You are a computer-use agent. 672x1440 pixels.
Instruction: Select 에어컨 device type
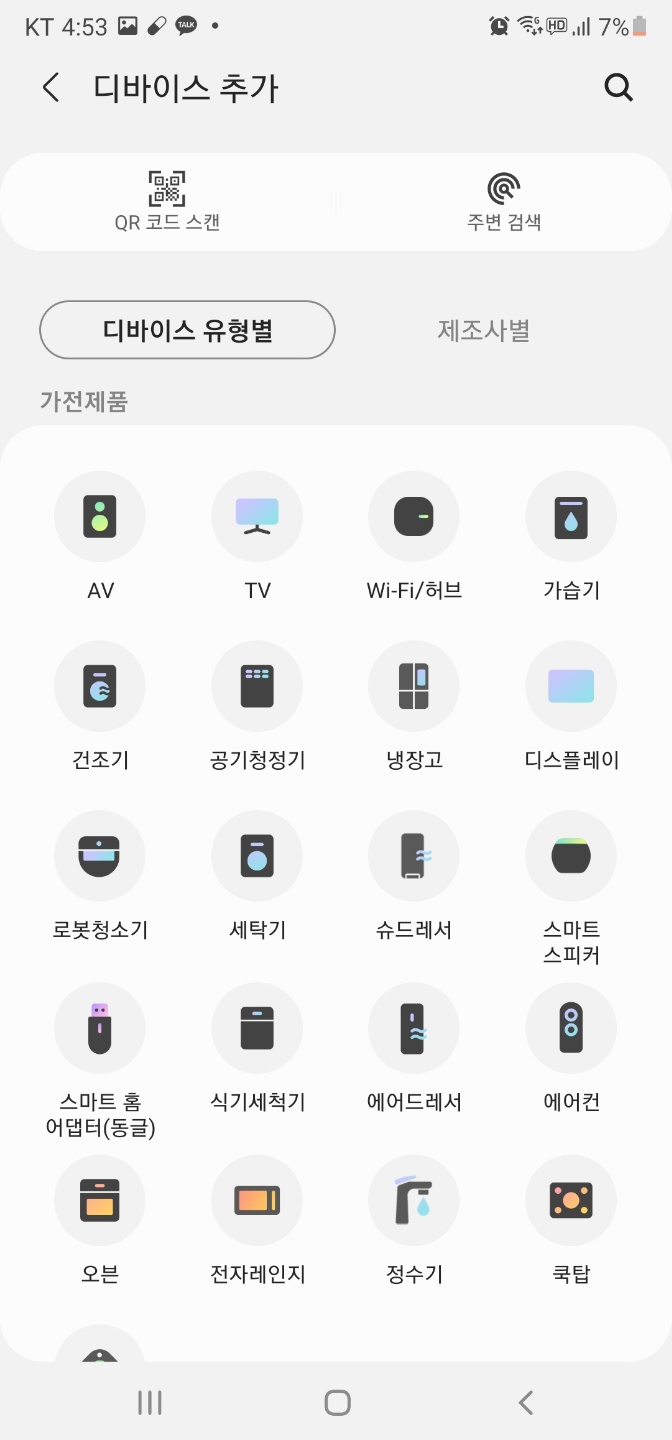tap(571, 1049)
